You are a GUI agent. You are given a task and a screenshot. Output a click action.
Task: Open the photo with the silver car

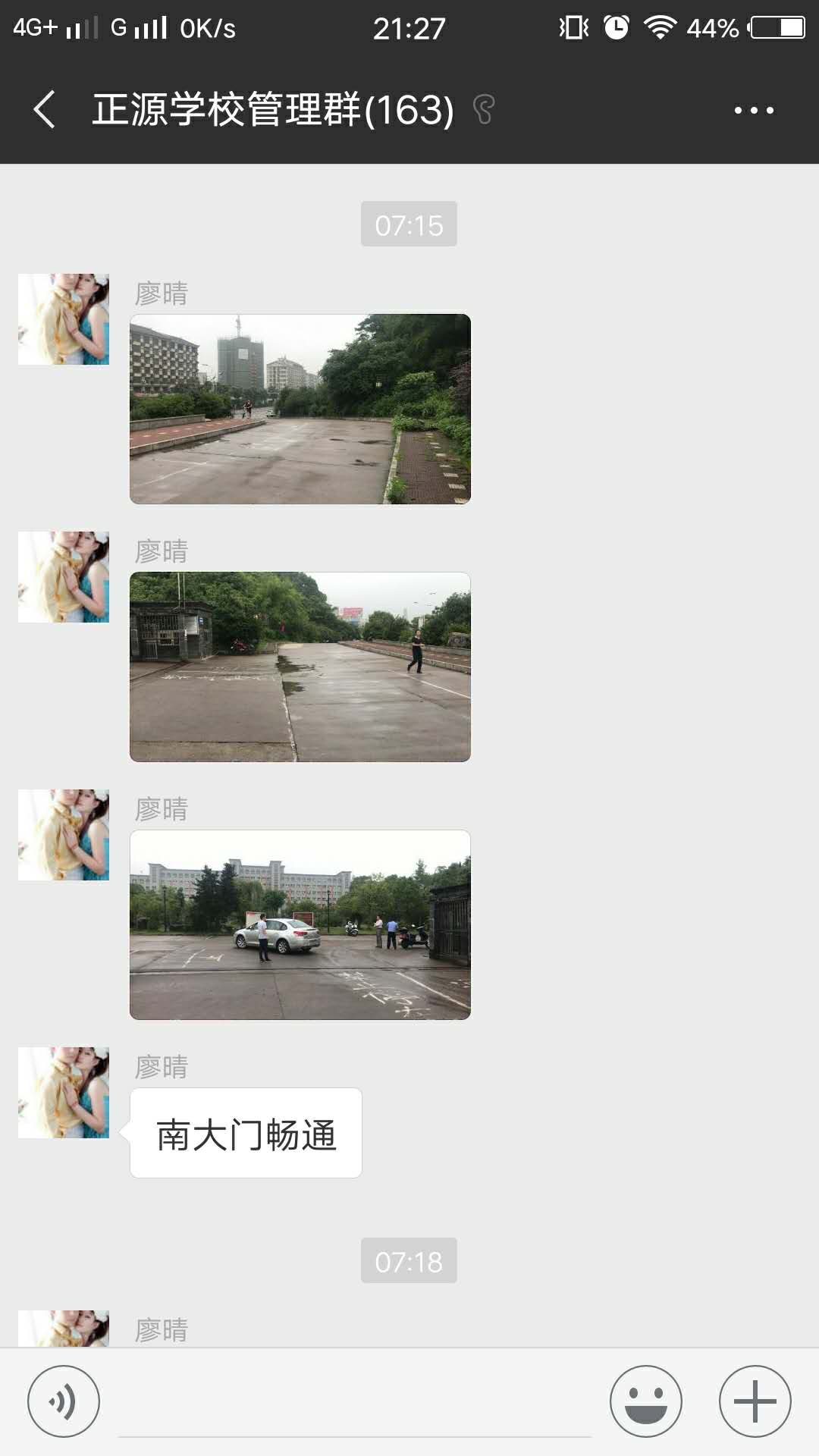pyautogui.click(x=300, y=925)
